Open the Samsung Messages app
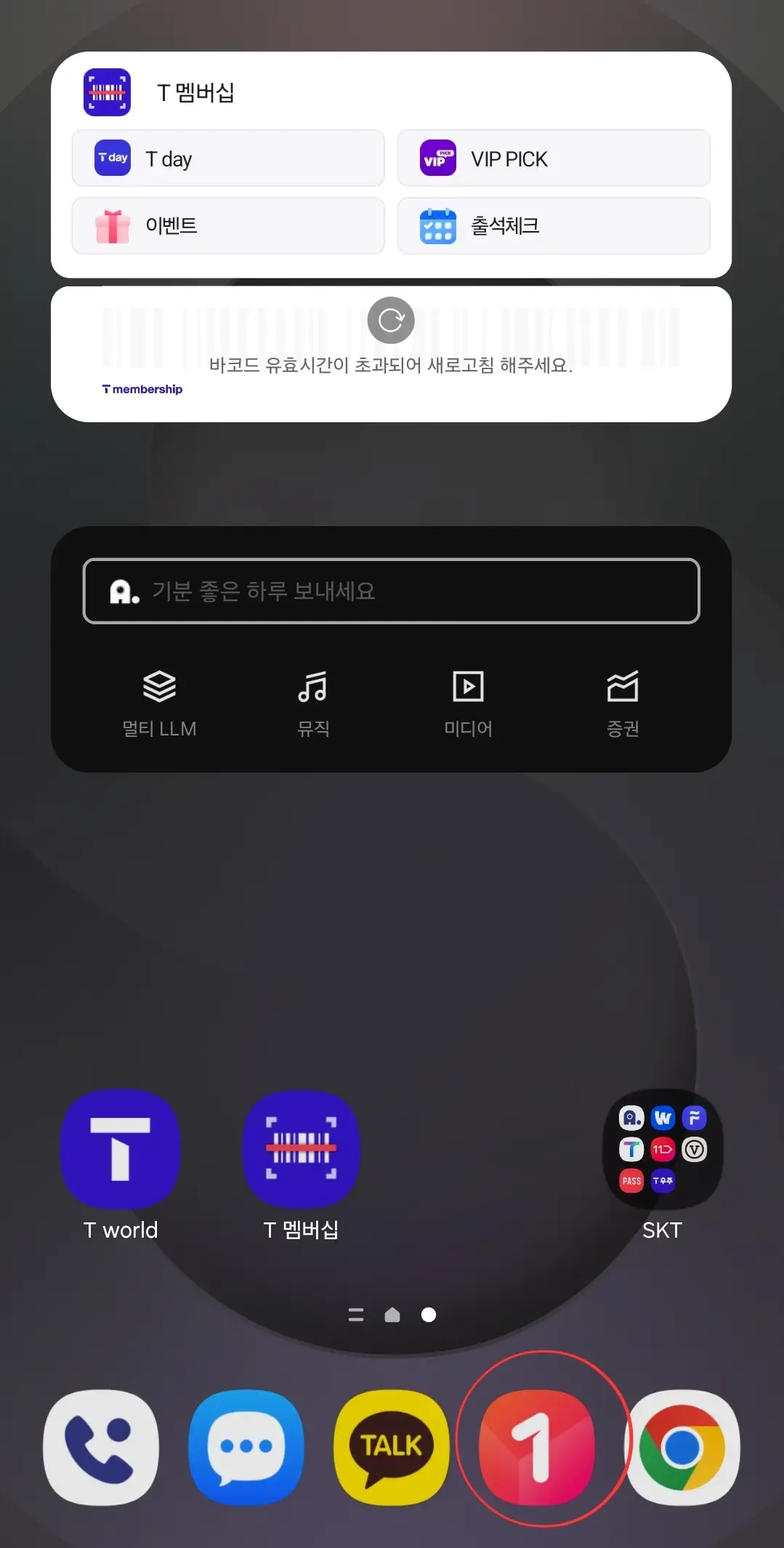 tap(246, 1448)
